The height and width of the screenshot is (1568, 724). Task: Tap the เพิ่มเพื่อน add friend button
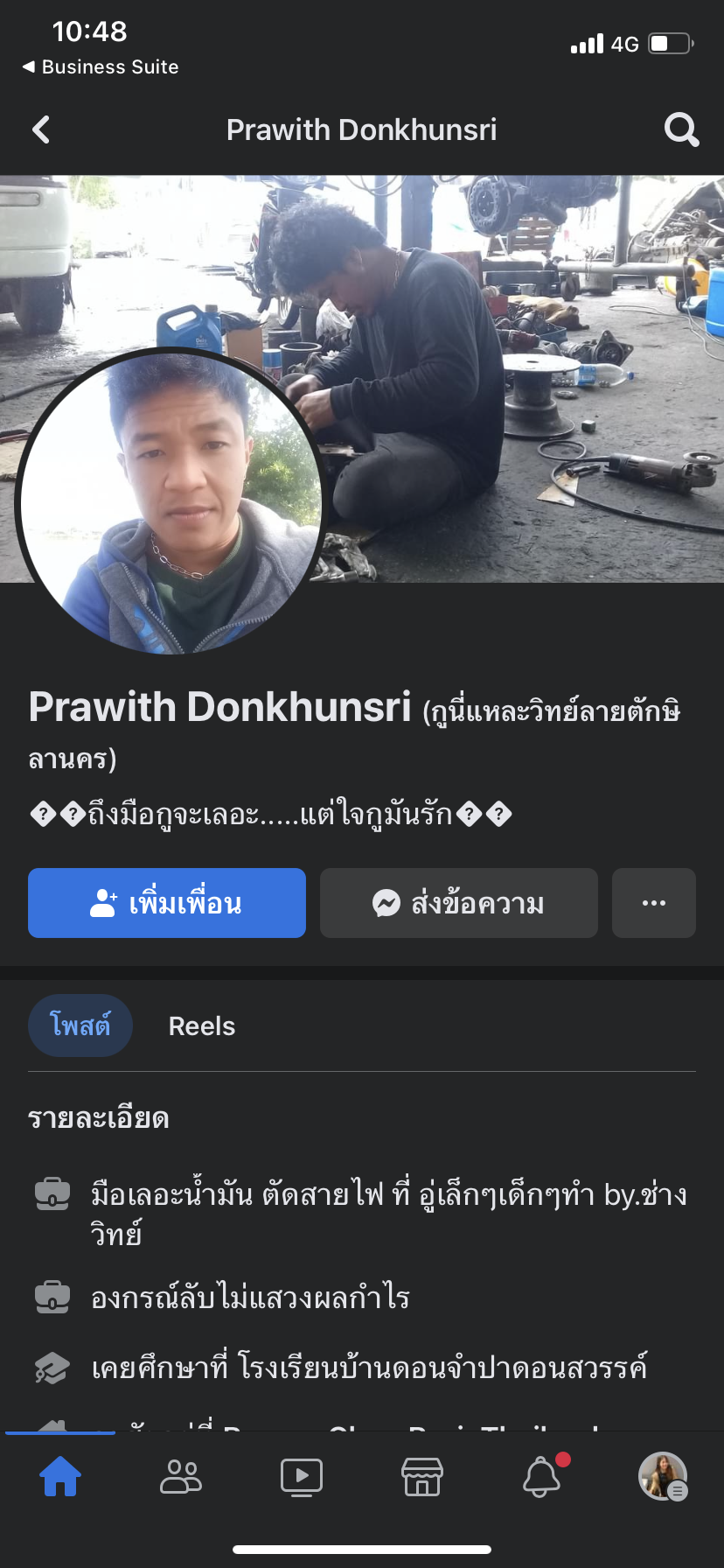click(167, 903)
